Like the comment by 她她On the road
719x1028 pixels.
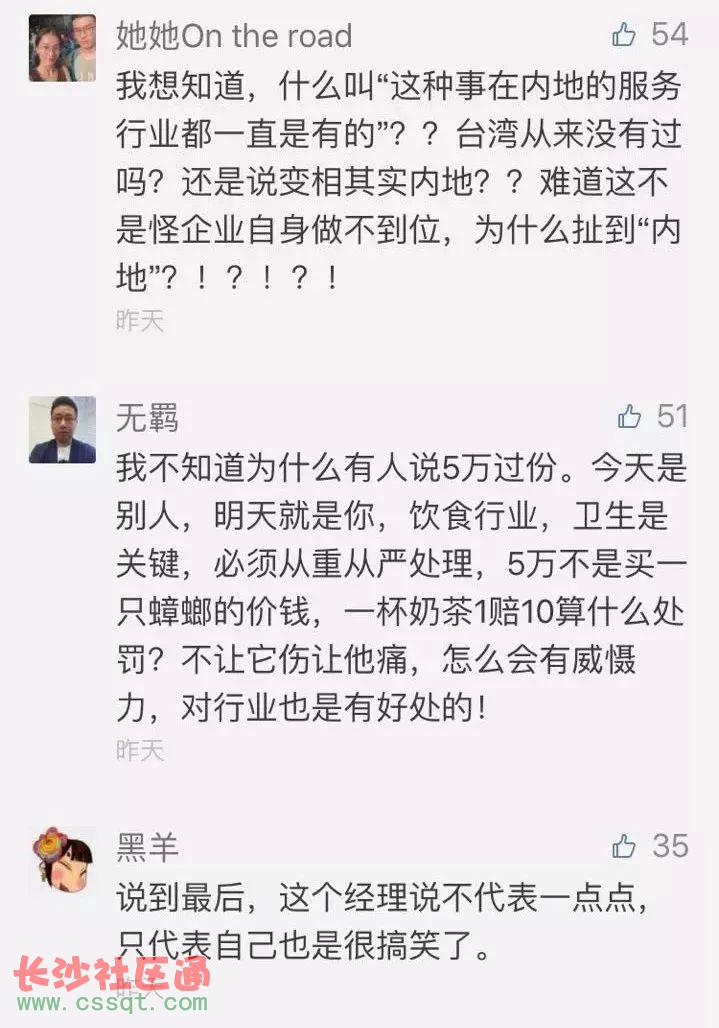tap(625, 36)
